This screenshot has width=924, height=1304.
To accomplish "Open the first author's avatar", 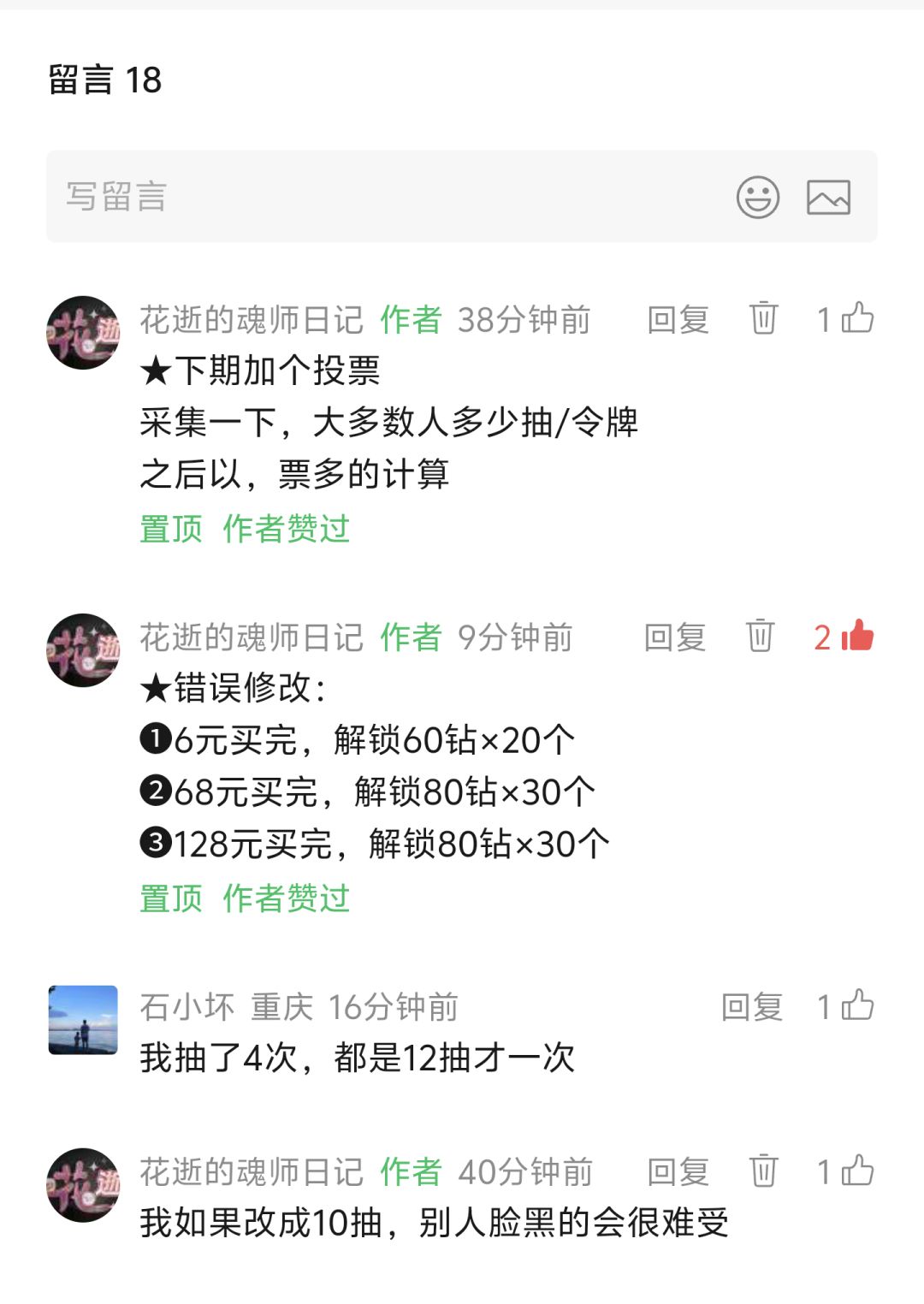I will [83, 332].
